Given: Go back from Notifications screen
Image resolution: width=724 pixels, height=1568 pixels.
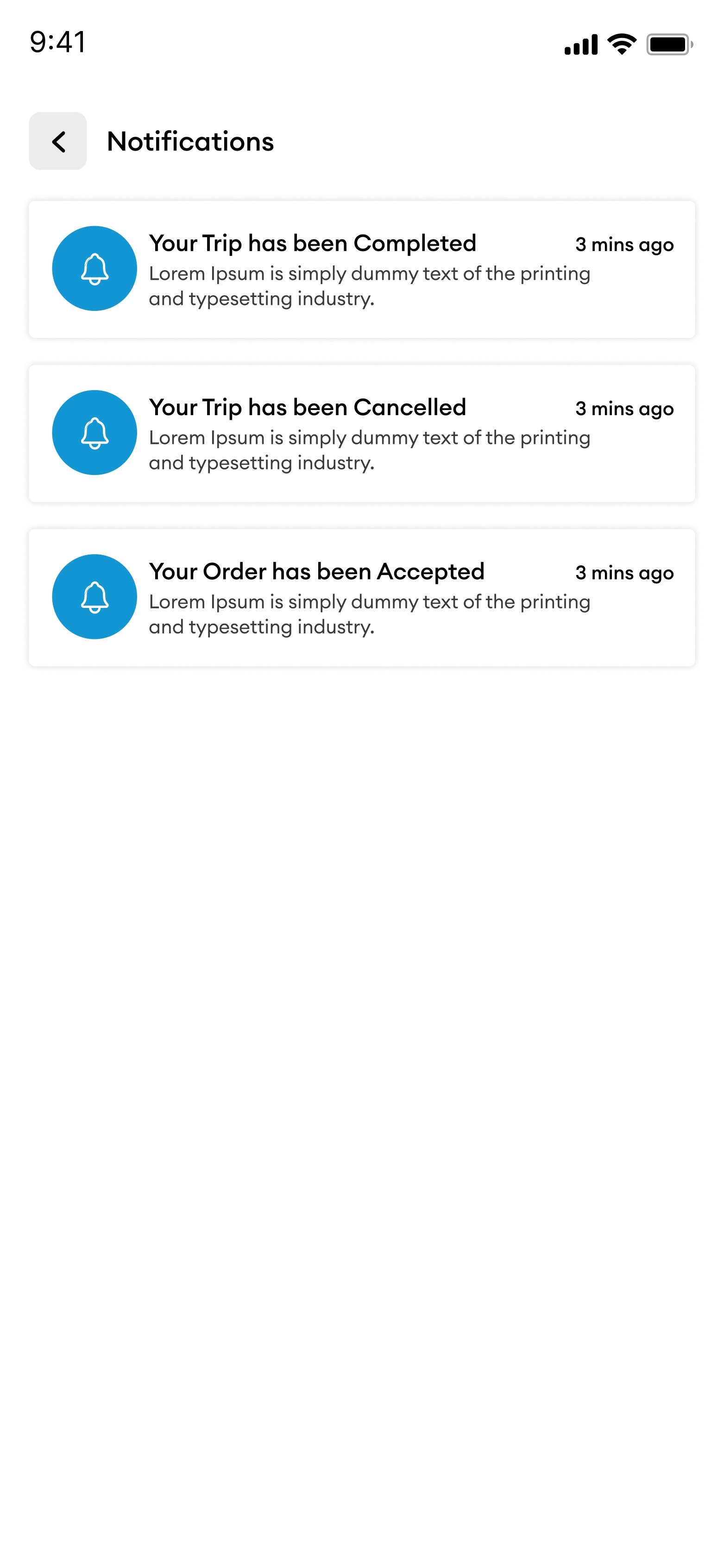Looking at the screenshot, I should [x=58, y=141].
